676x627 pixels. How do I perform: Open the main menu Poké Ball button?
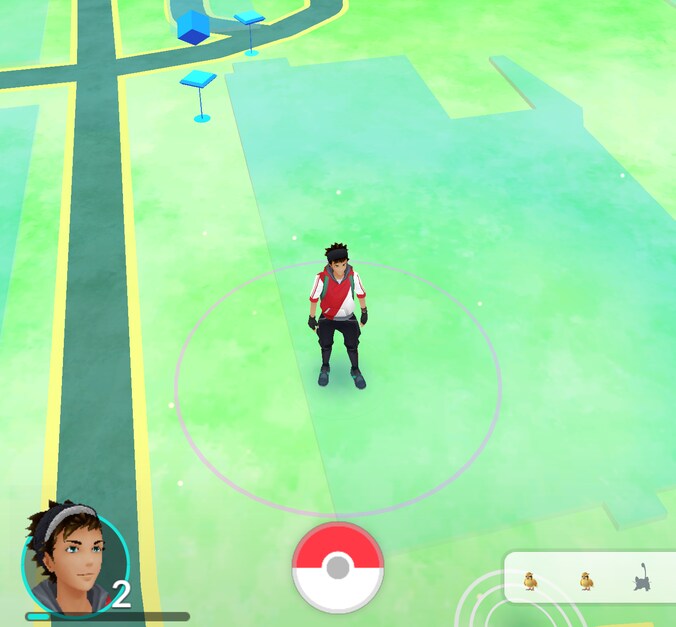pos(338,567)
